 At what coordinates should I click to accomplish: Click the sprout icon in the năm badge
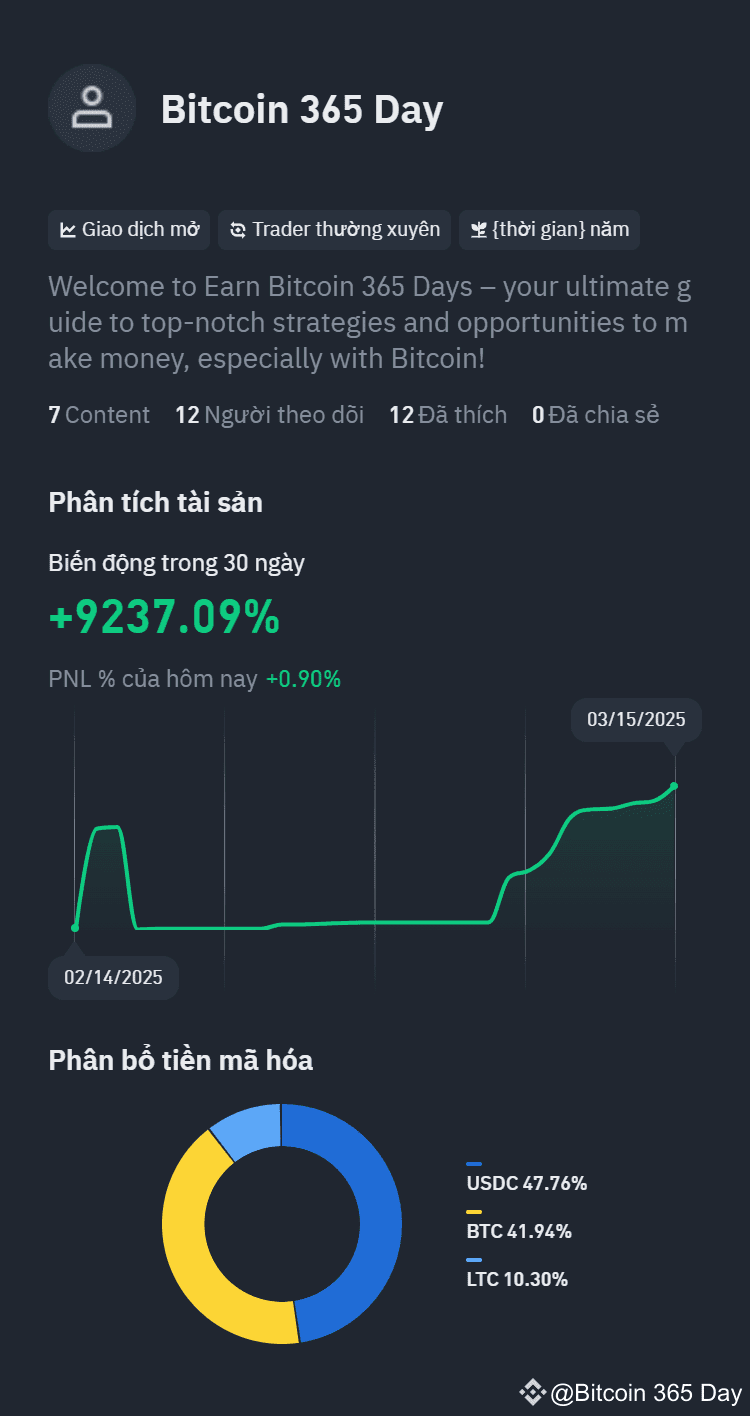coord(478,230)
